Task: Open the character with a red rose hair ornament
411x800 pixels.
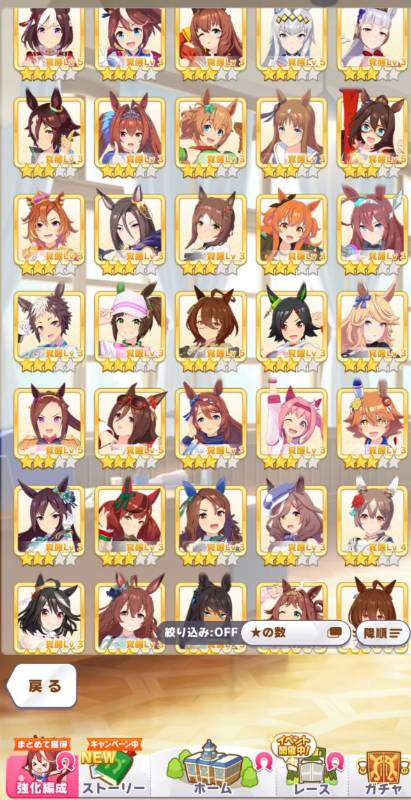Action: click(372, 525)
